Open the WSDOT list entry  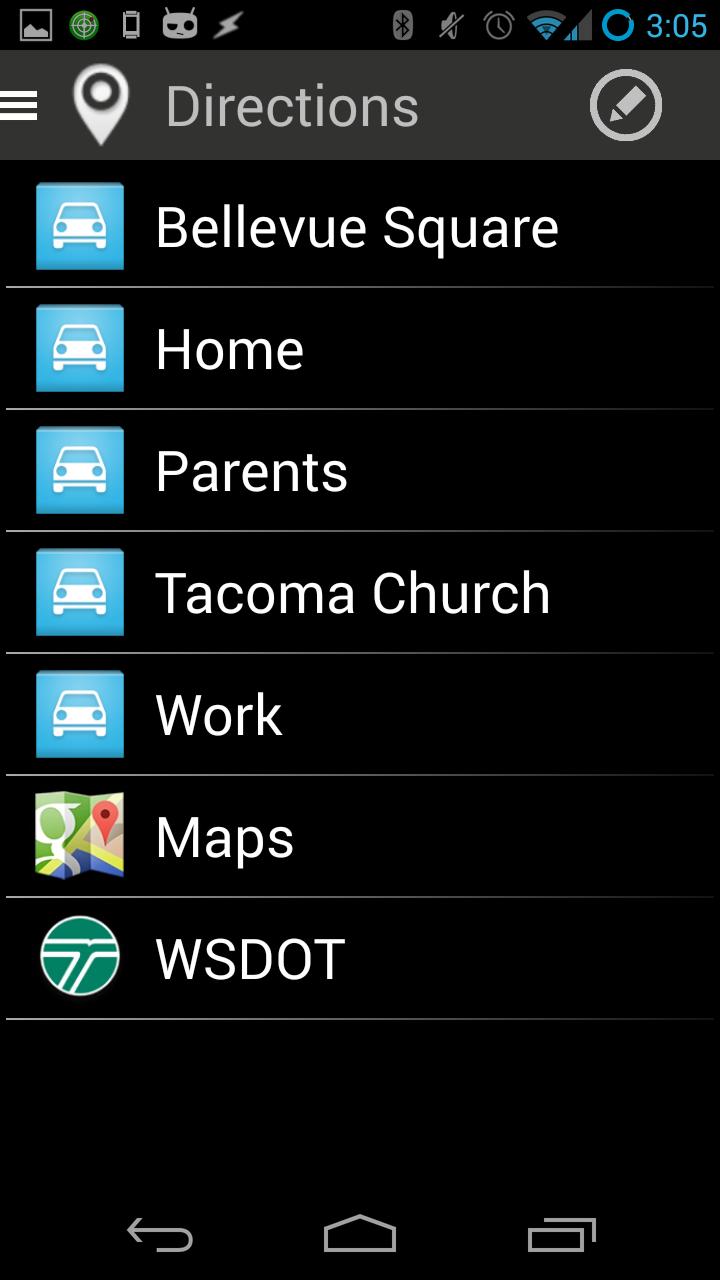[x=360, y=958]
